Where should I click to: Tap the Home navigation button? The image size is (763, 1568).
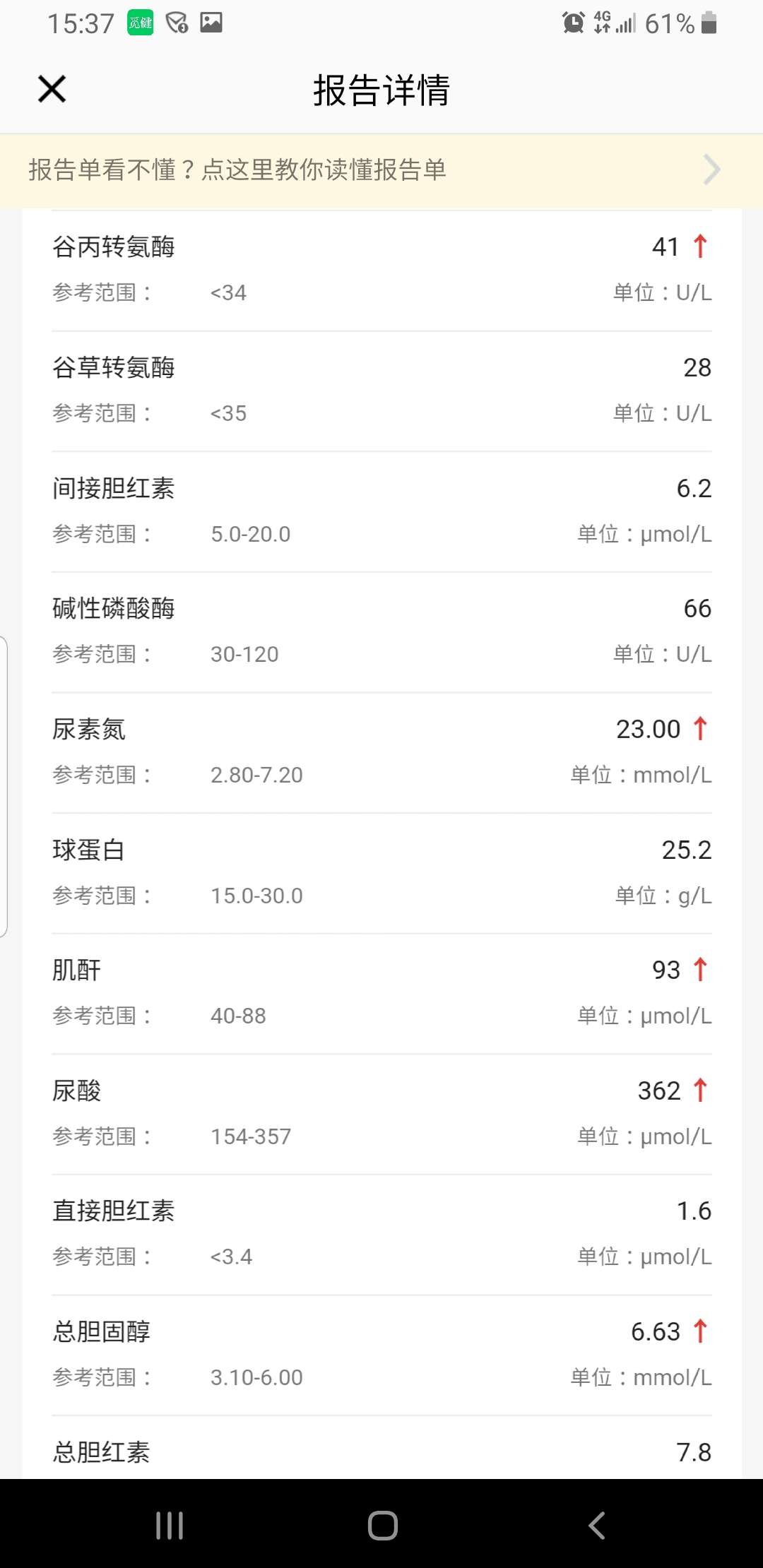click(x=381, y=1526)
